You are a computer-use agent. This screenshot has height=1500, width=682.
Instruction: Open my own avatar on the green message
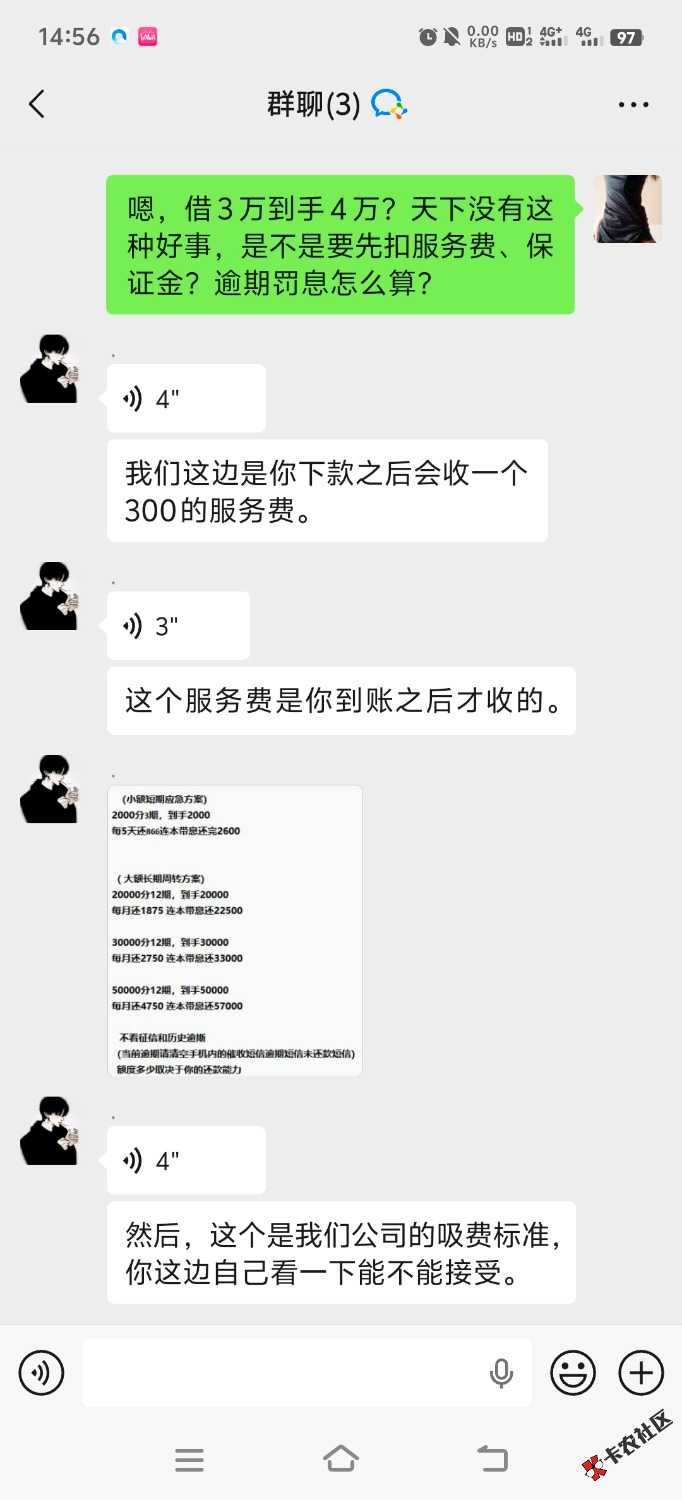tap(627, 209)
